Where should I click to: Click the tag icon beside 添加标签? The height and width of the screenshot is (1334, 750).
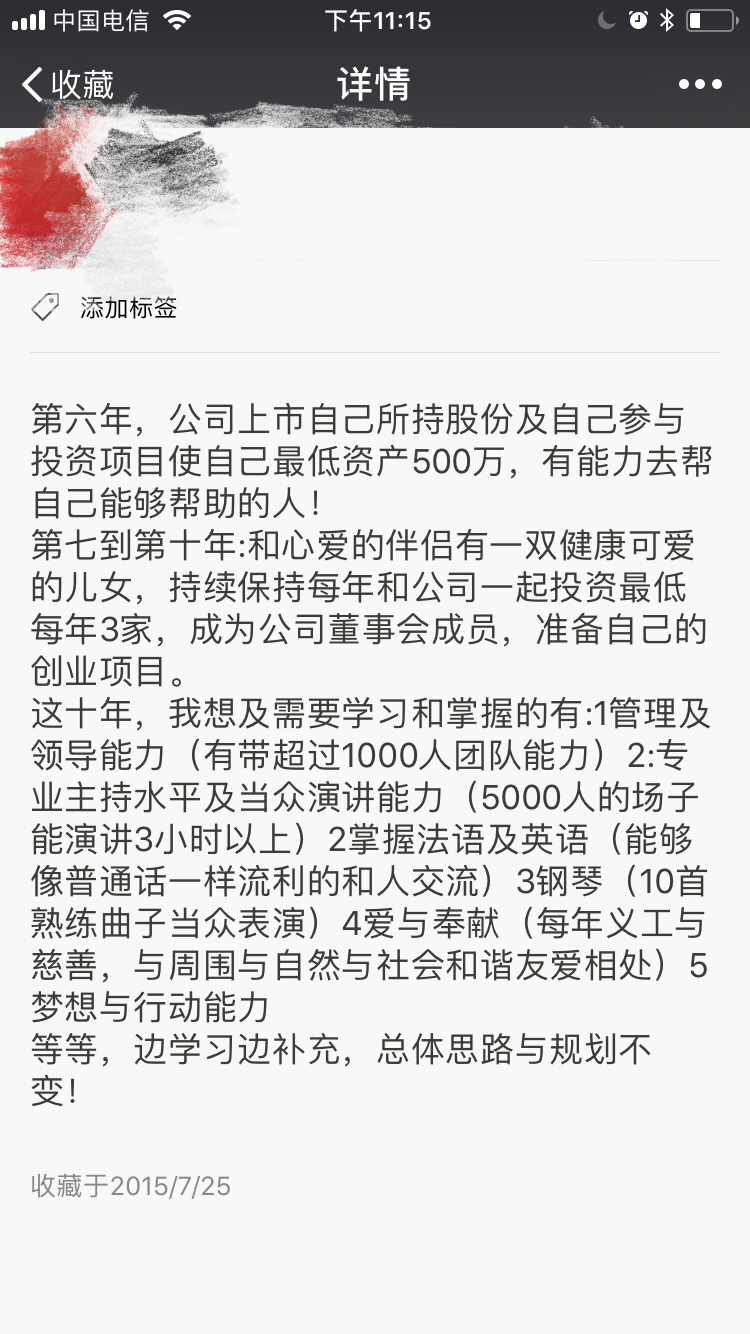[44, 308]
